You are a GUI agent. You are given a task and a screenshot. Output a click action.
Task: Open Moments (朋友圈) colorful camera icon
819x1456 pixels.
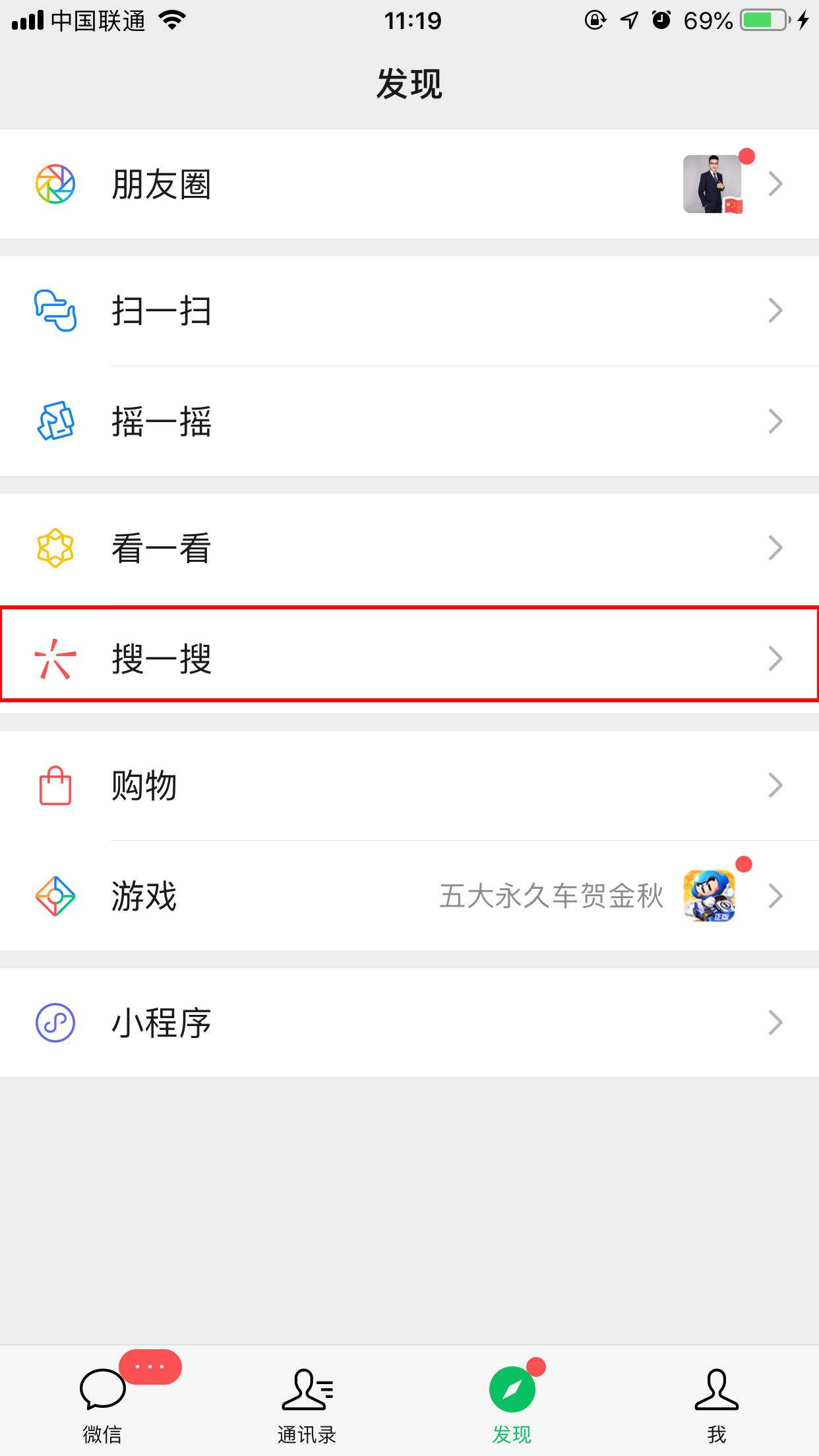point(56,183)
